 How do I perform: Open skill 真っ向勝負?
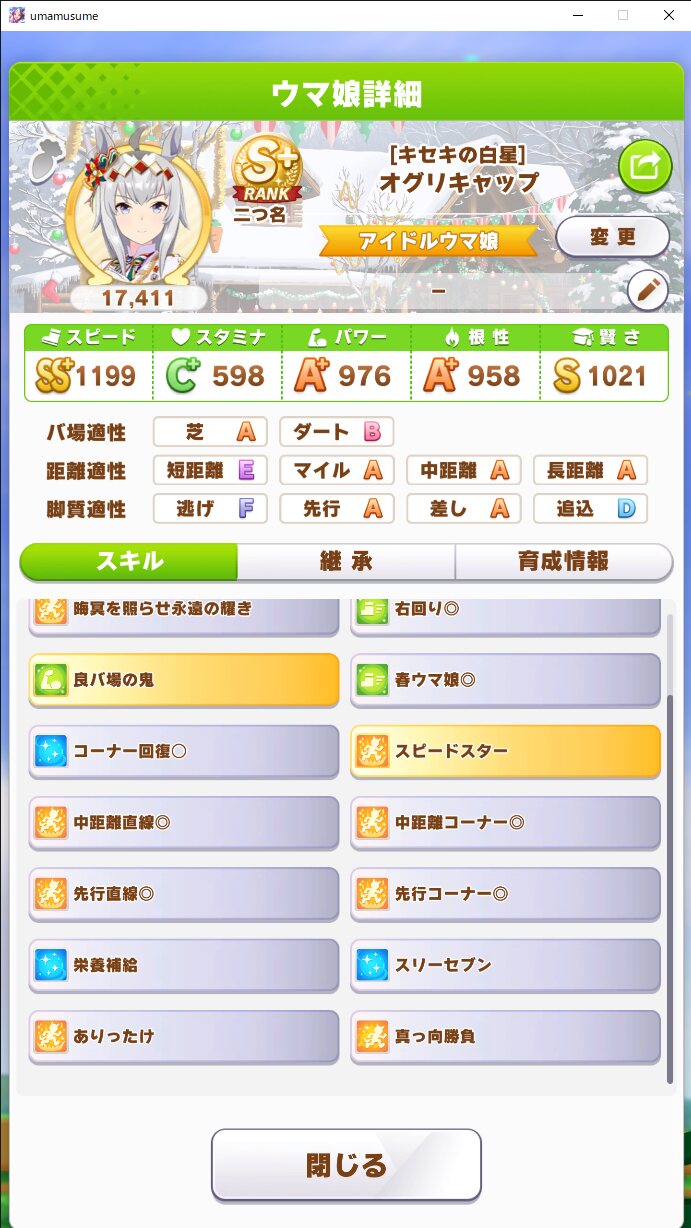505,1036
